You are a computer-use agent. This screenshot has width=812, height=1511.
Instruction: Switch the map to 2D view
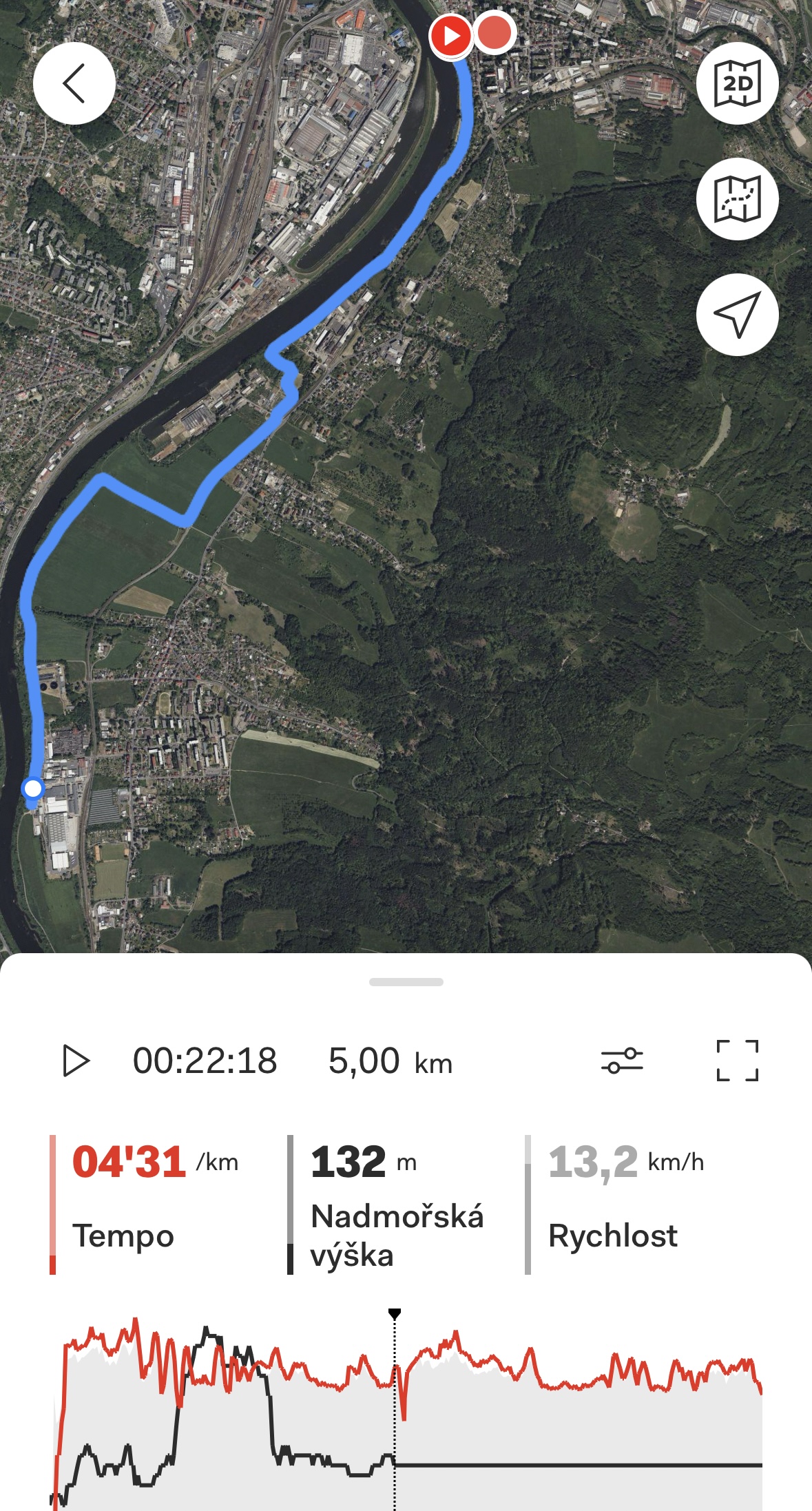pos(737,83)
